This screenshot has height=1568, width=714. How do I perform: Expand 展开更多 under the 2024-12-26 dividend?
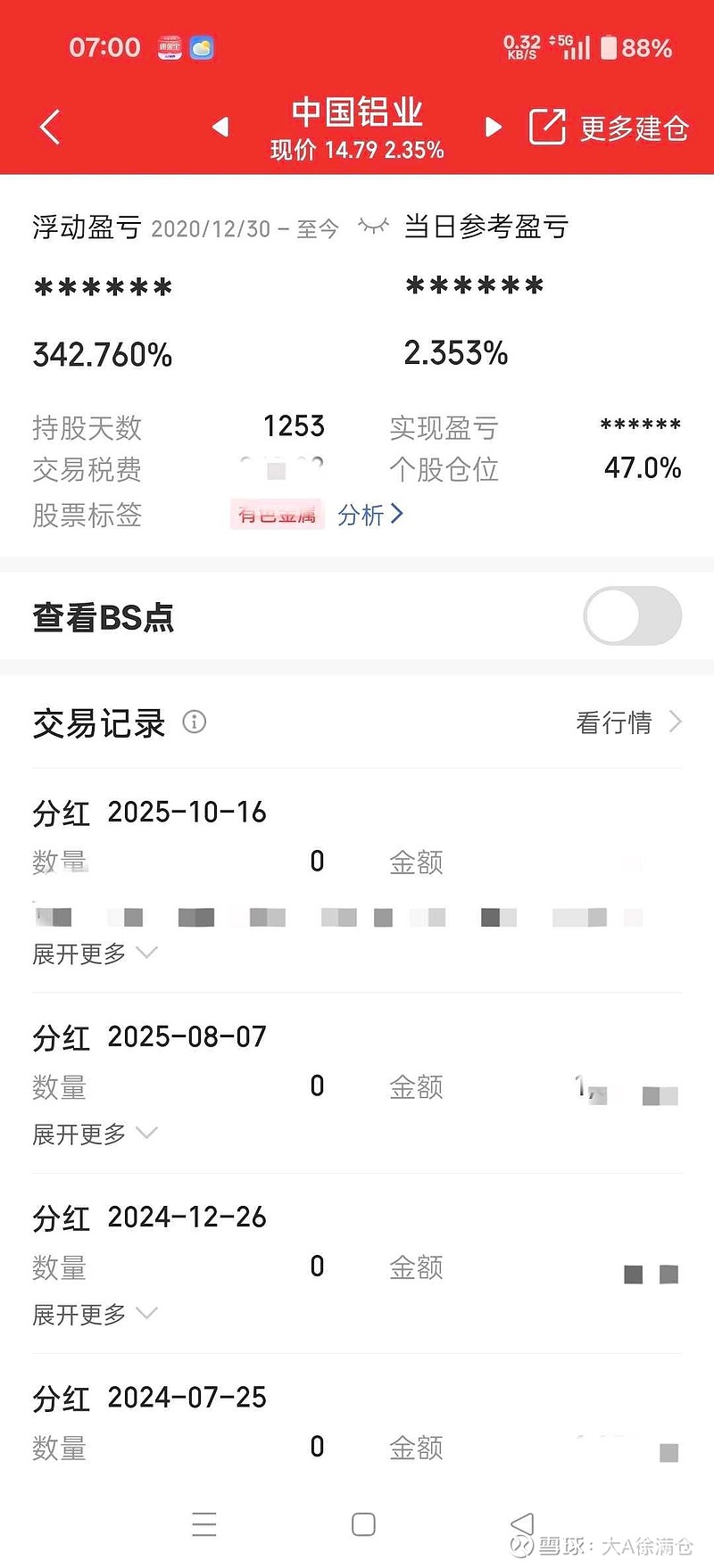[x=94, y=1314]
